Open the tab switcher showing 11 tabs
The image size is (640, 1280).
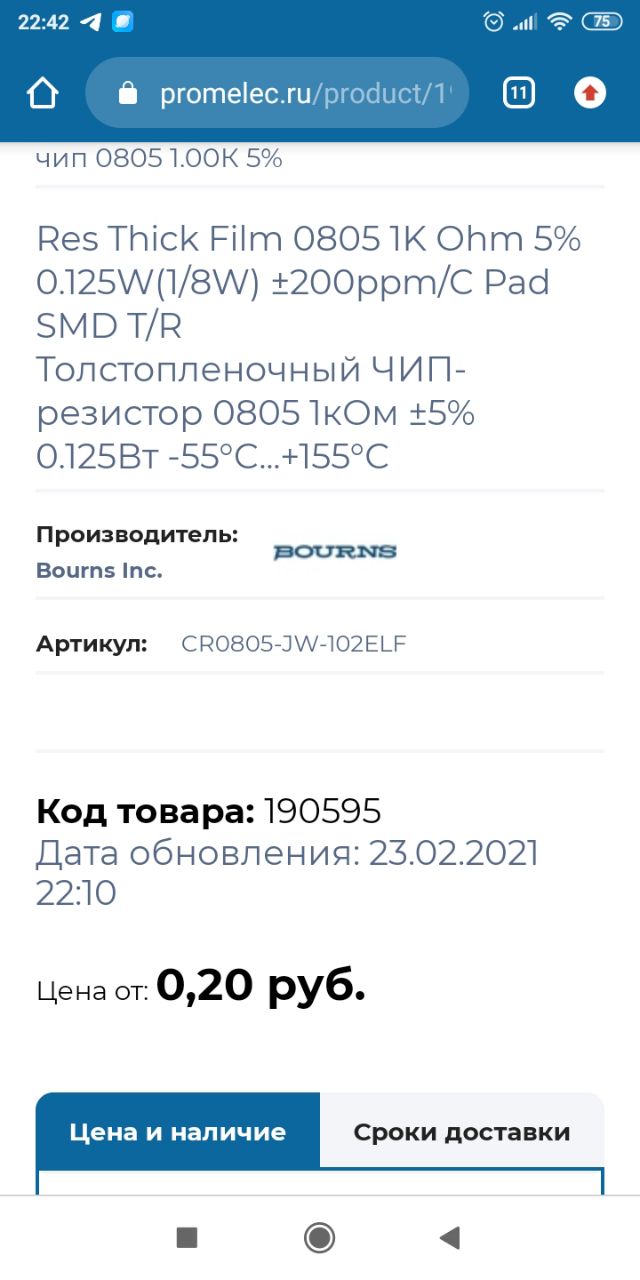point(518,93)
